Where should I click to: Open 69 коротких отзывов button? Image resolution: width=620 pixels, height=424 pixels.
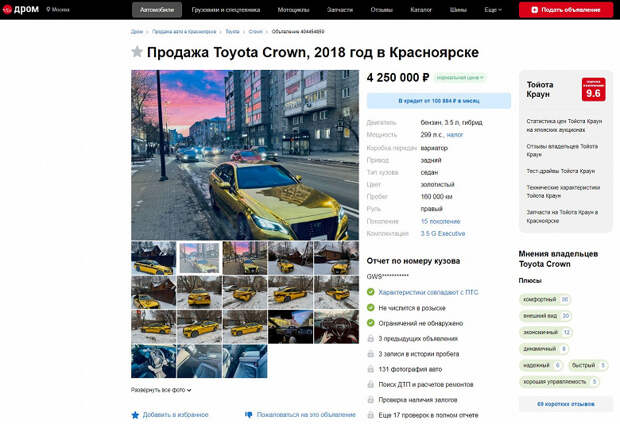(566, 404)
